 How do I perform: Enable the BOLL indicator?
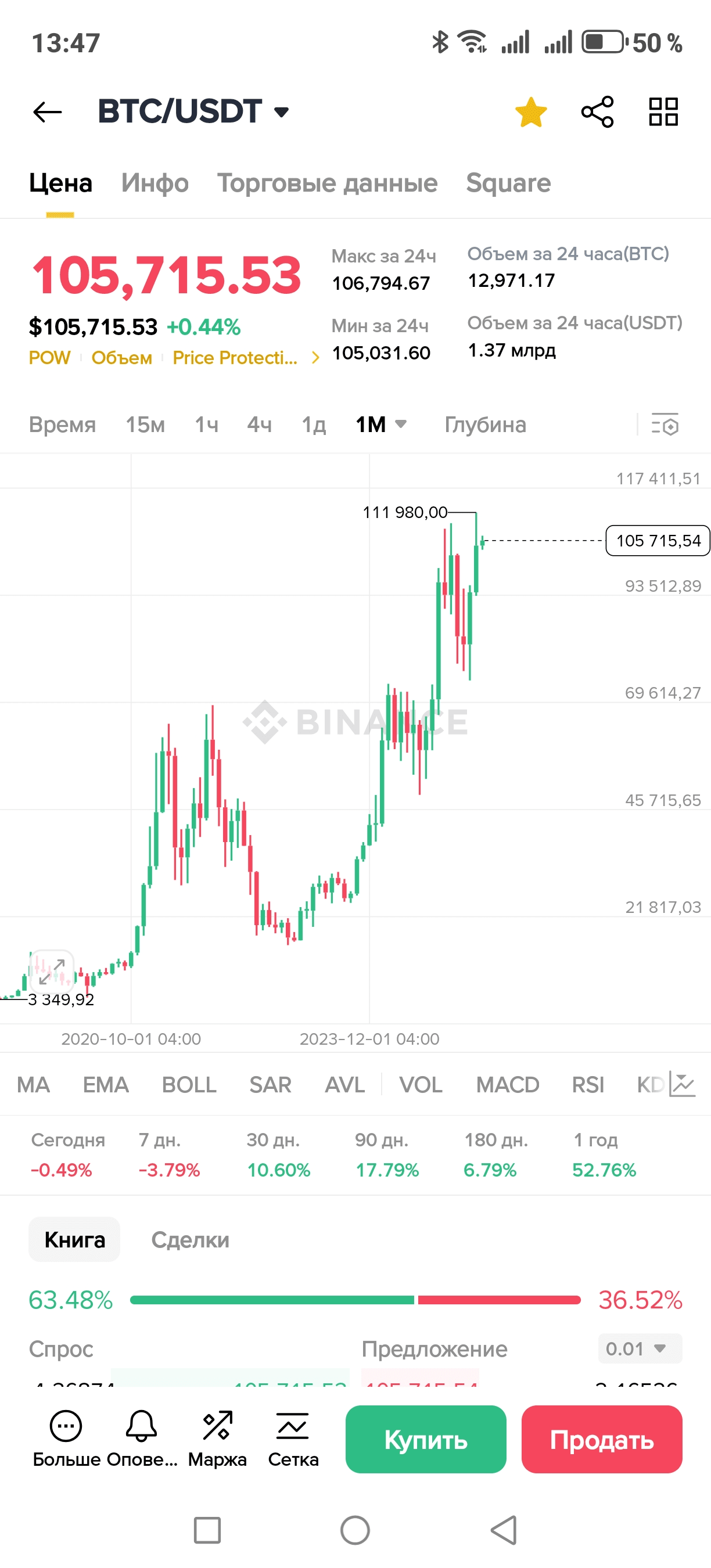pos(189,1085)
